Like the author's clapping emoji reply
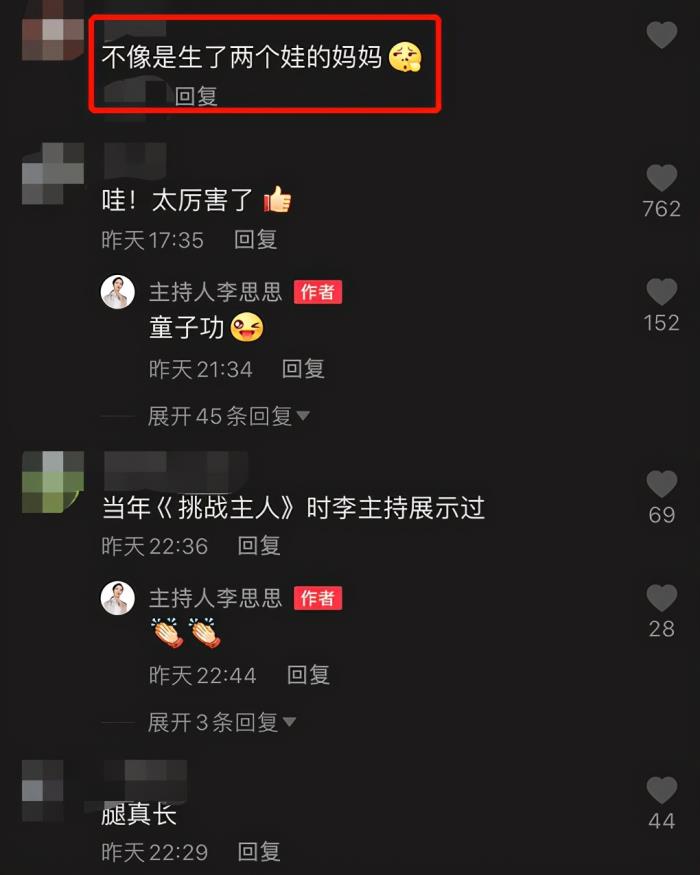Image resolution: width=700 pixels, height=875 pixels. 661,598
